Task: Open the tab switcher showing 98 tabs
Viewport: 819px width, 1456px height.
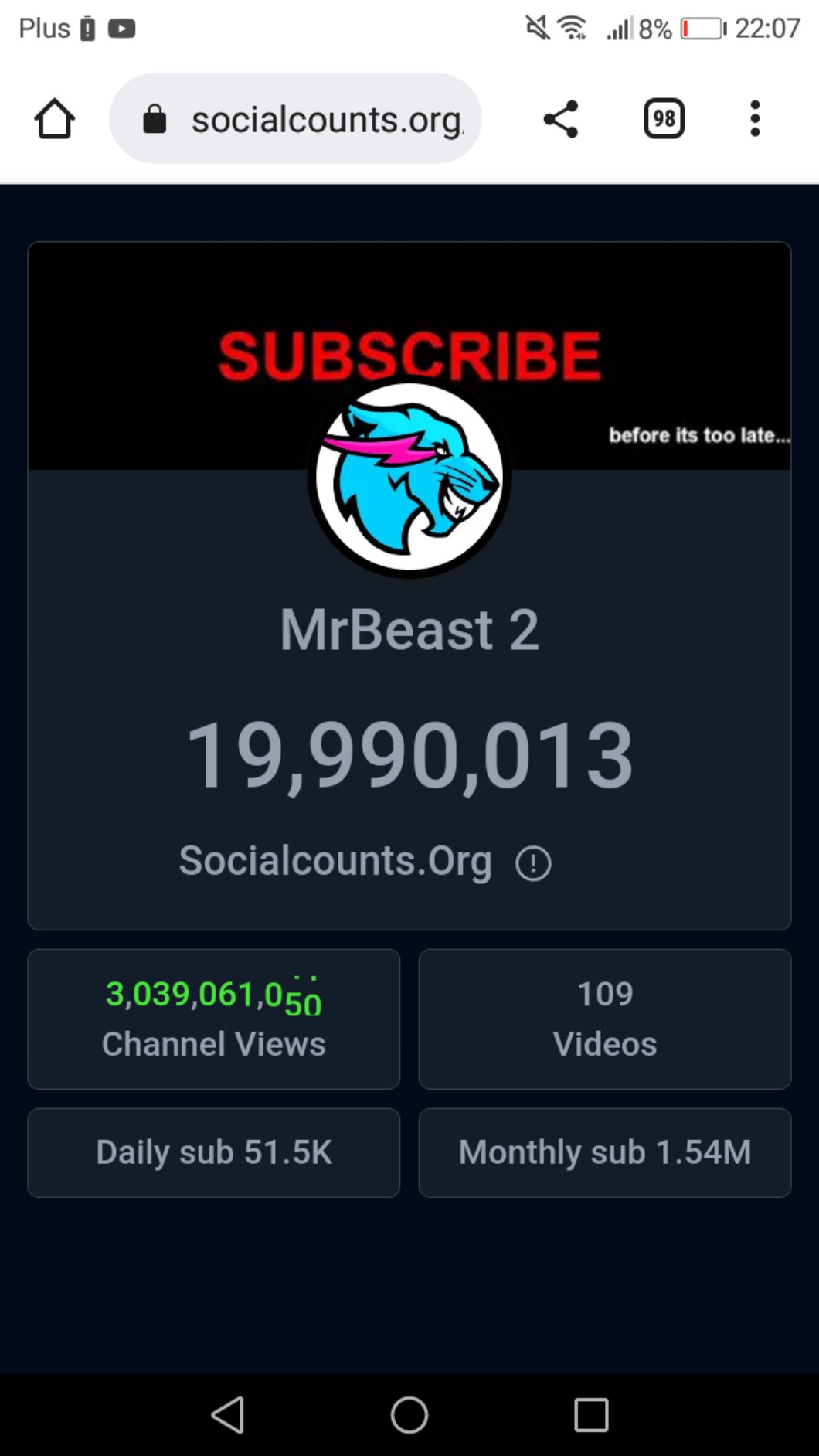Action: click(x=664, y=119)
